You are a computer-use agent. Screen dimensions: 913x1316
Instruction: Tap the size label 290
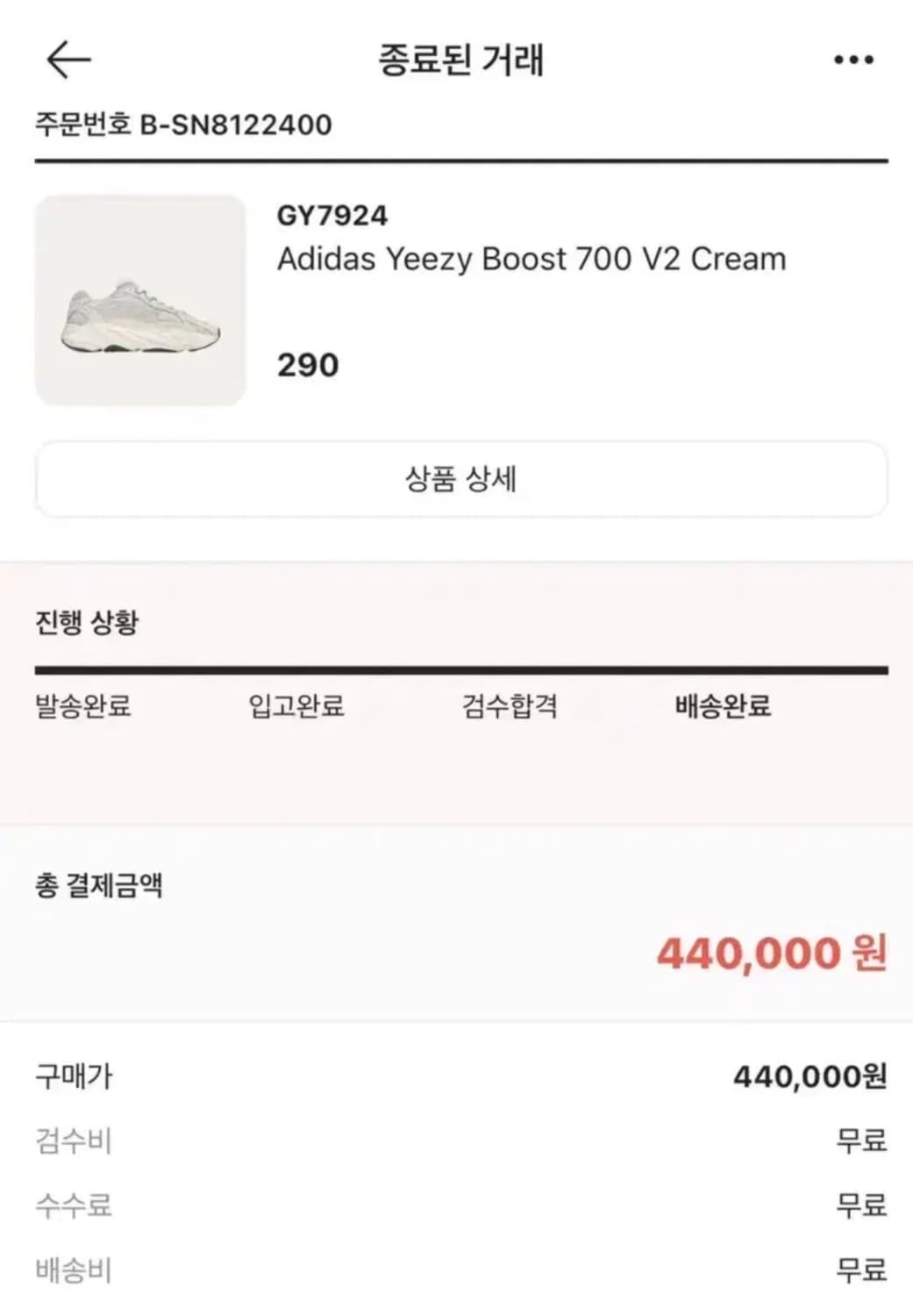tap(305, 365)
